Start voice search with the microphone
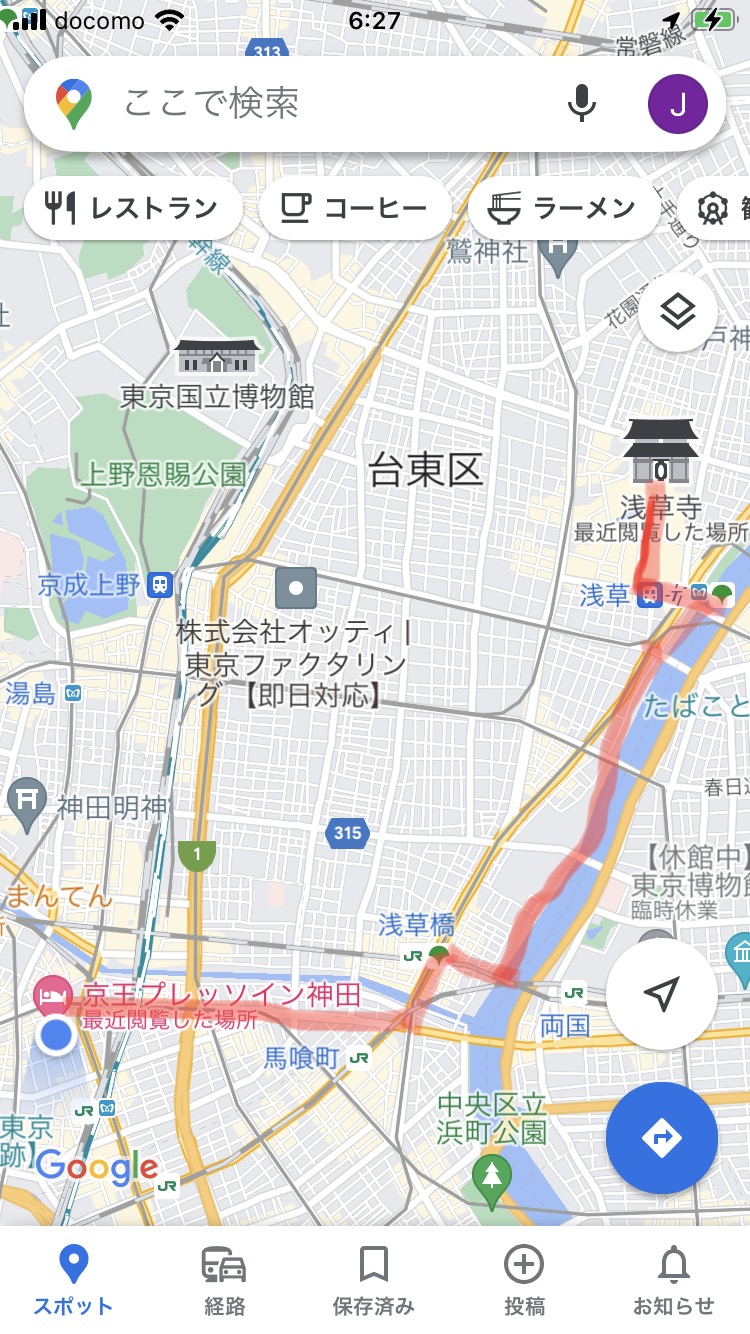 tap(582, 103)
